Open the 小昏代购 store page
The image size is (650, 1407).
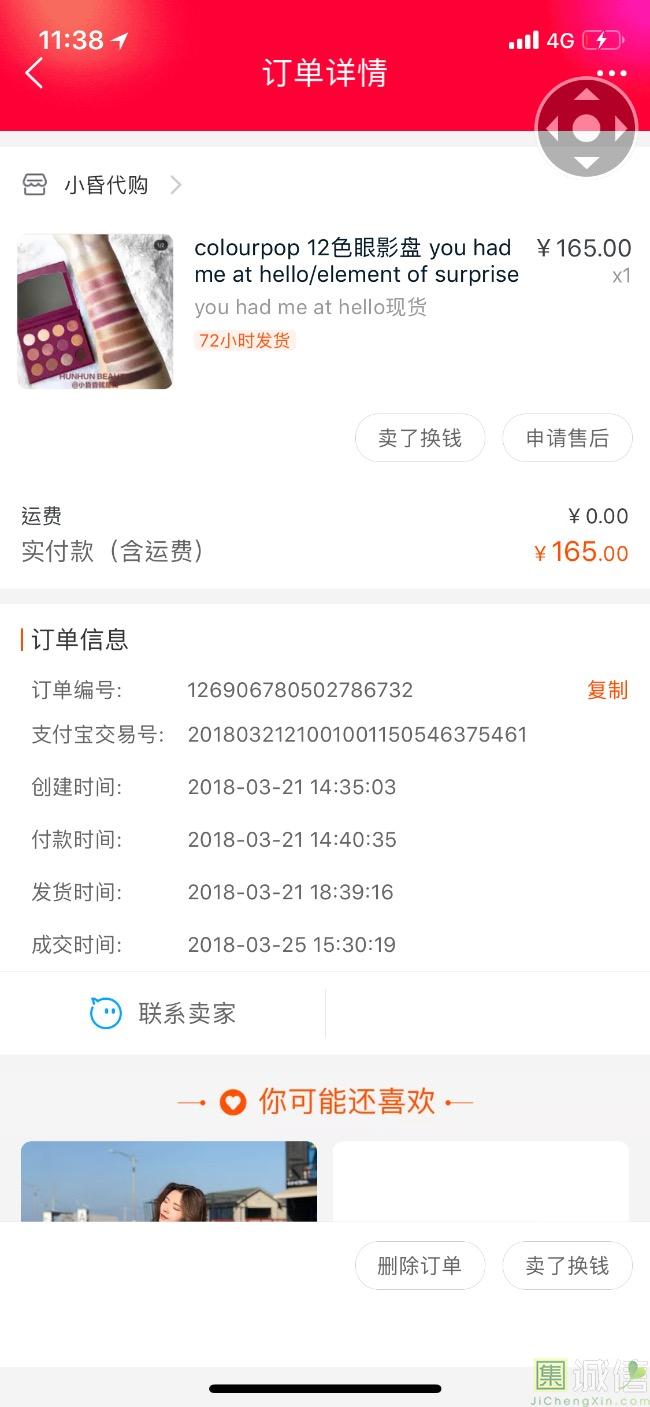[105, 185]
